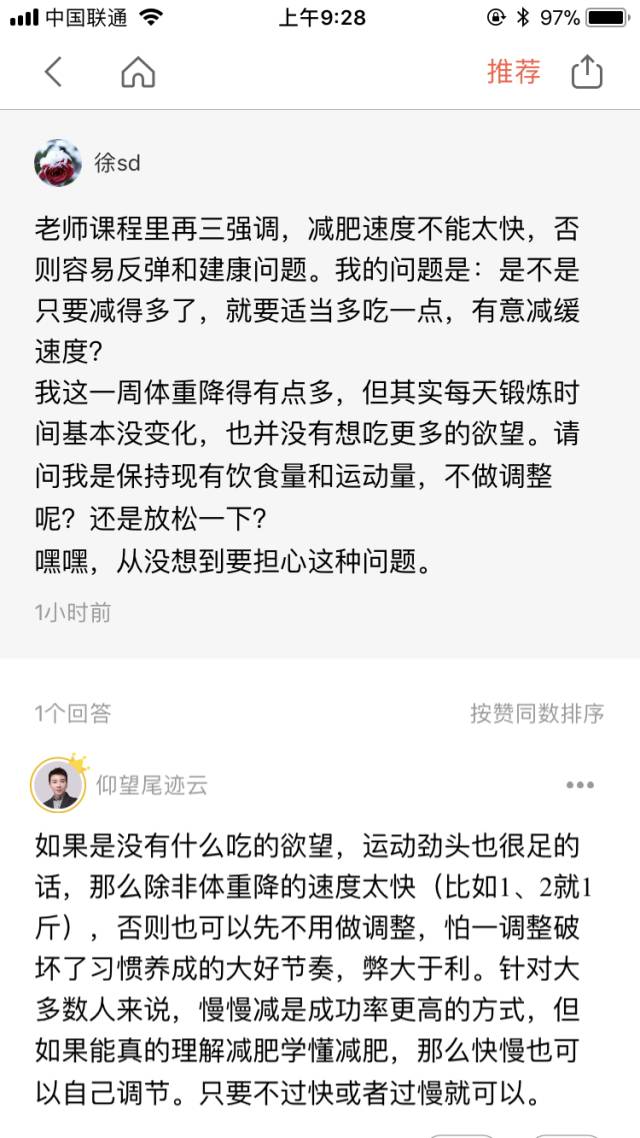This screenshot has width=640, height=1138.
Task: Open 徐sd's profile avatar
Action: tap(58, 164)
